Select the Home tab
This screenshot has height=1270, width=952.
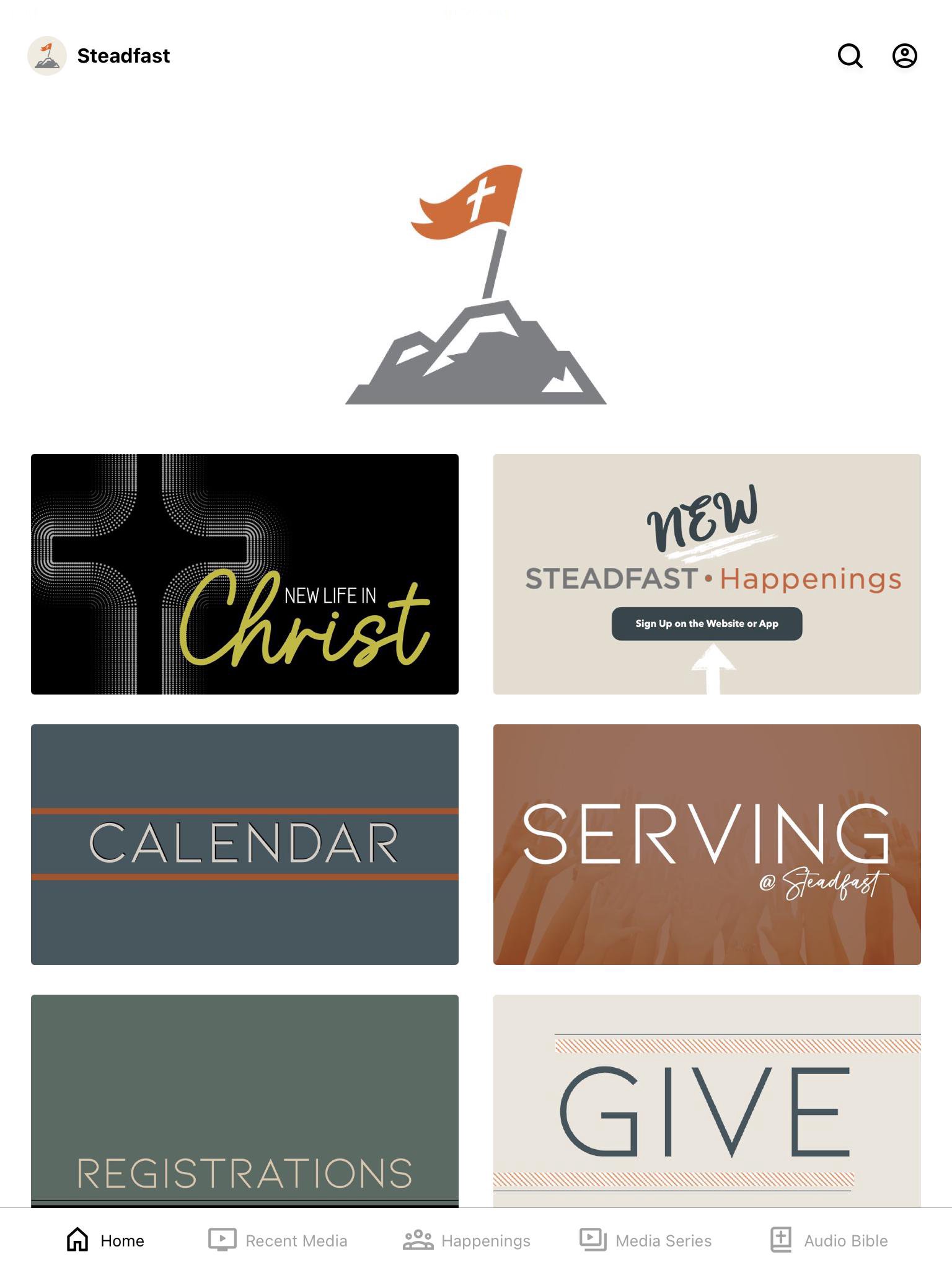[105, 1240]
